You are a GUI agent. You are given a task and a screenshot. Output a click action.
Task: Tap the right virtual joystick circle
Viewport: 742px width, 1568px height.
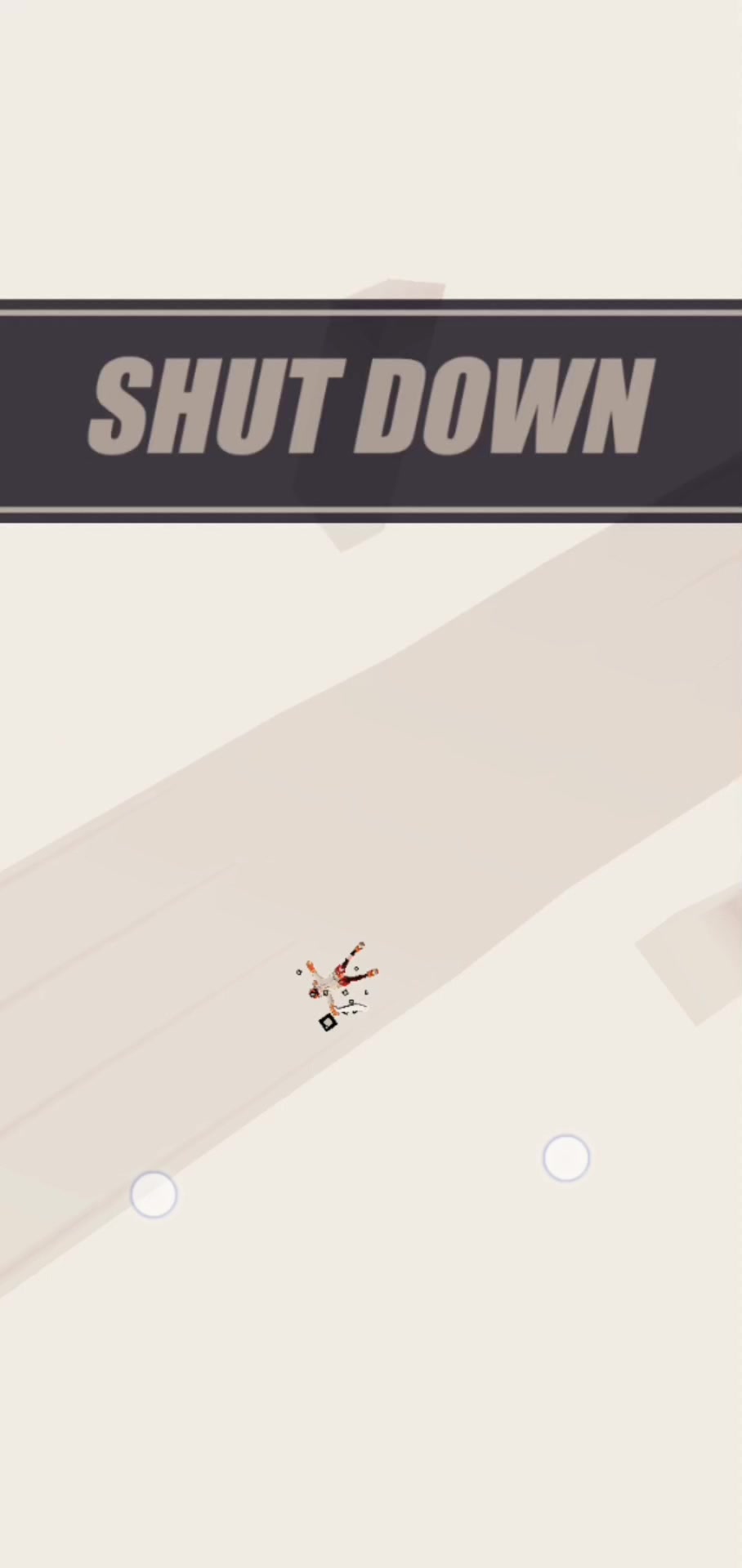pyautogui.click(x=566, y=1157)
